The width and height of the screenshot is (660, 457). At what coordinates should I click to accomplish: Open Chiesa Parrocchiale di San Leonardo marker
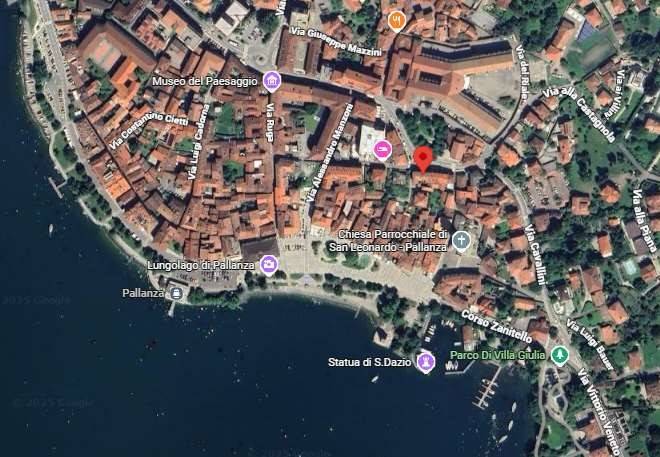(x=461, y=239)
